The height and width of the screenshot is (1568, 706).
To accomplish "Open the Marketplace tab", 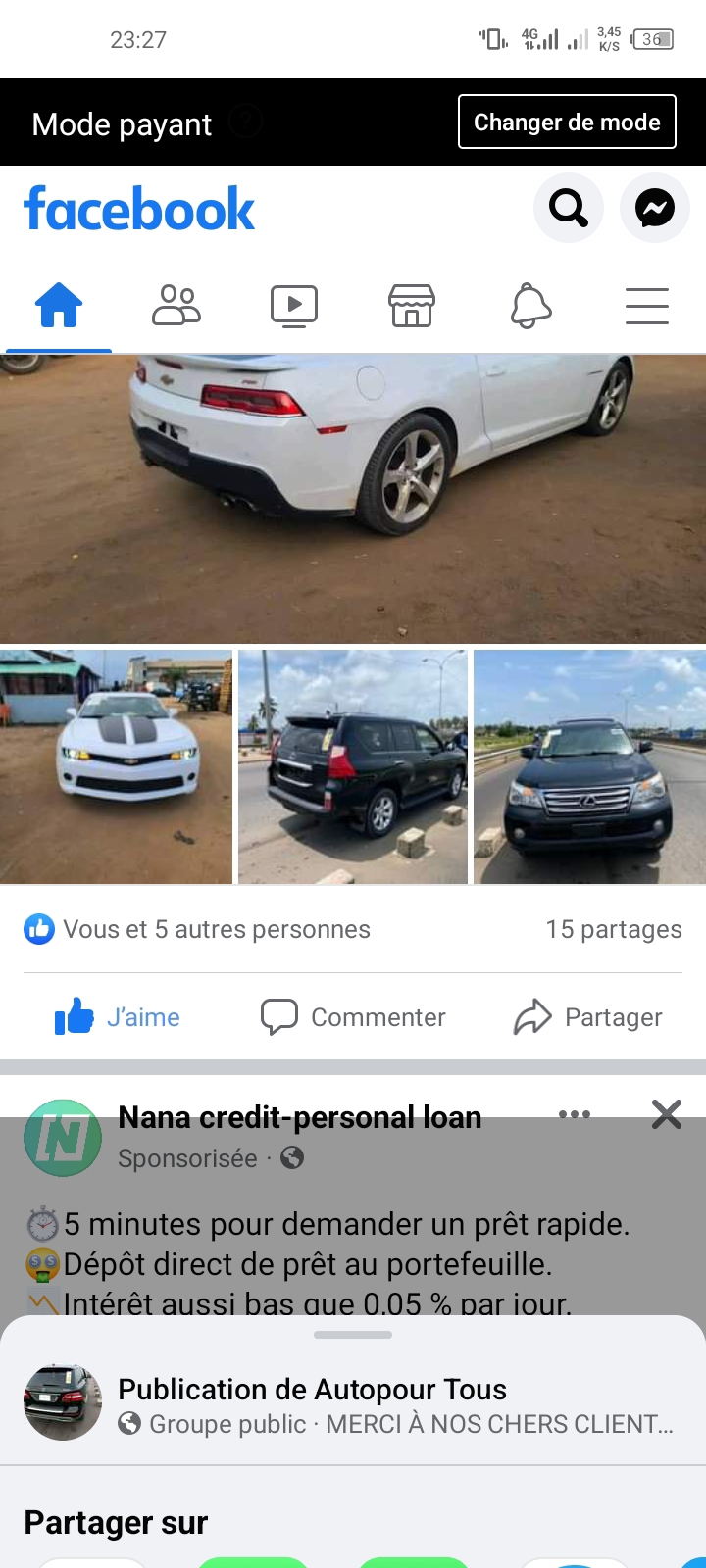I will point(412,306).
